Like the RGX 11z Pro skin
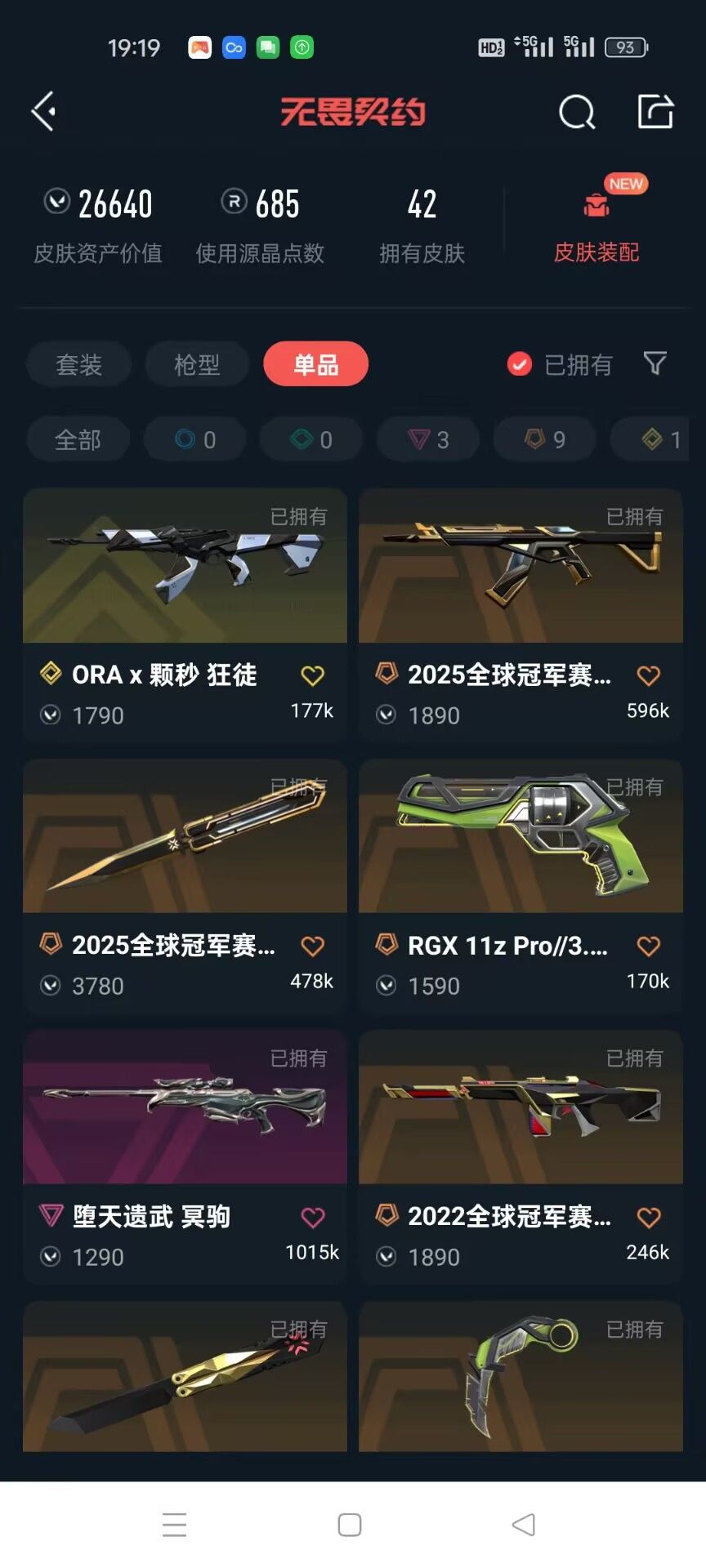The image size is (706, 1568). (x=648, y=947)
